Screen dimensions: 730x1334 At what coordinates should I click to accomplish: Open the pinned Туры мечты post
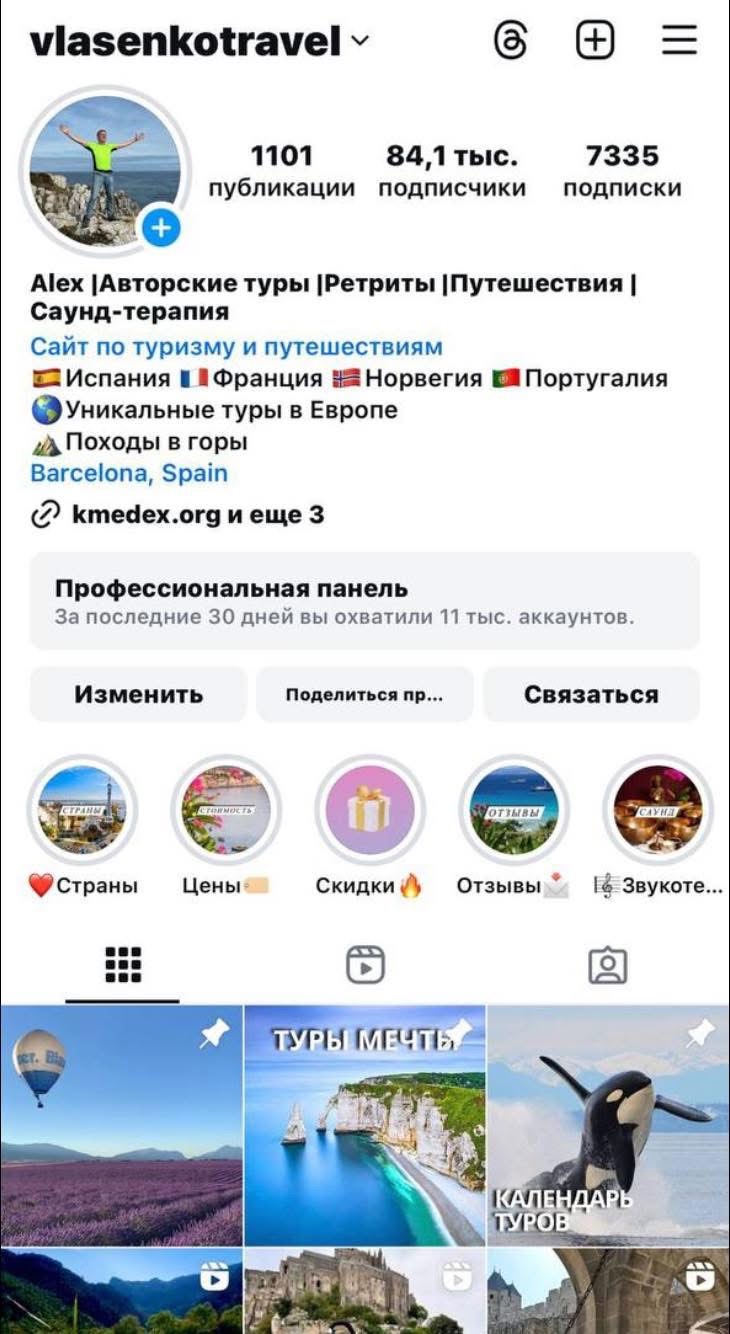click(365, 1125)
